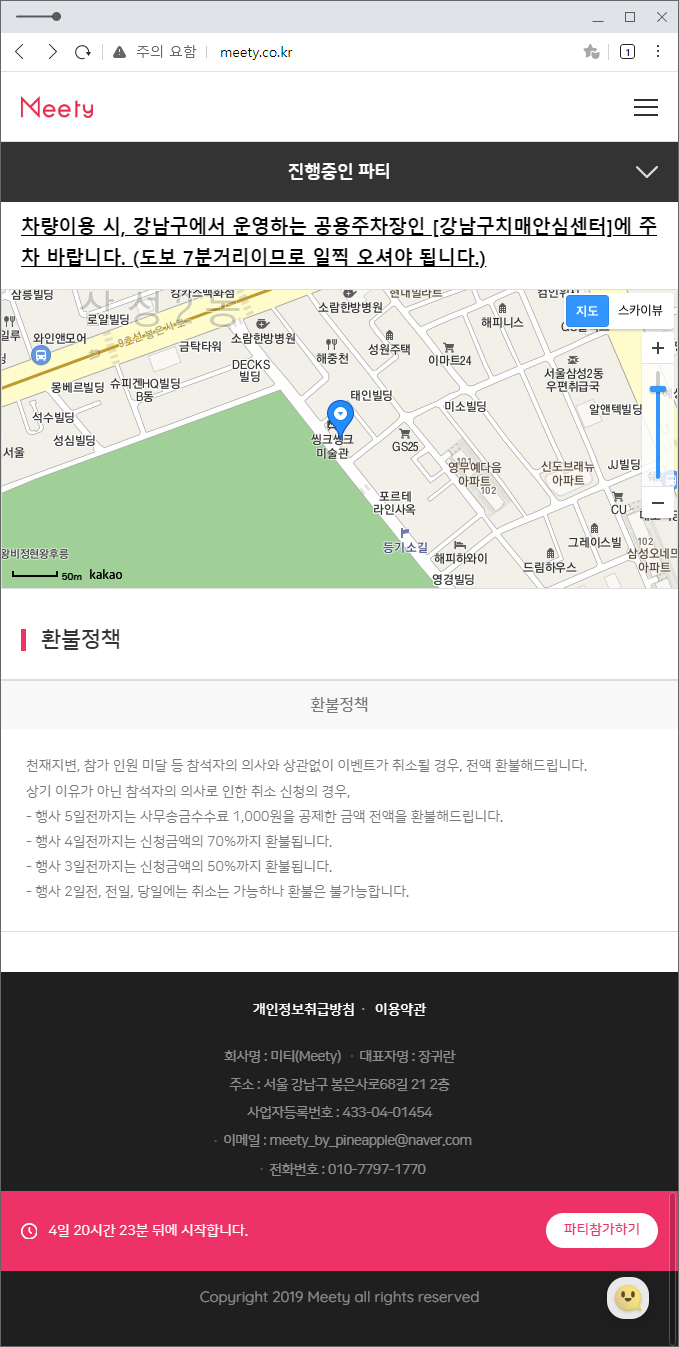Bookmark this page with the star icon

click(x=591, y=52)
